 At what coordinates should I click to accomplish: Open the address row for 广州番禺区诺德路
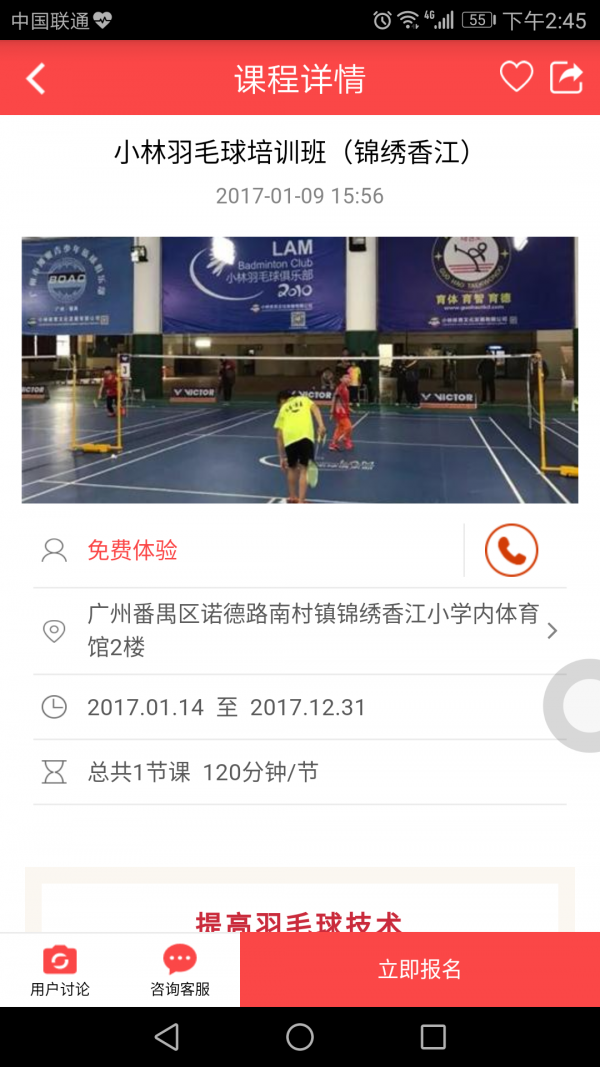click(x=300, y=630)
